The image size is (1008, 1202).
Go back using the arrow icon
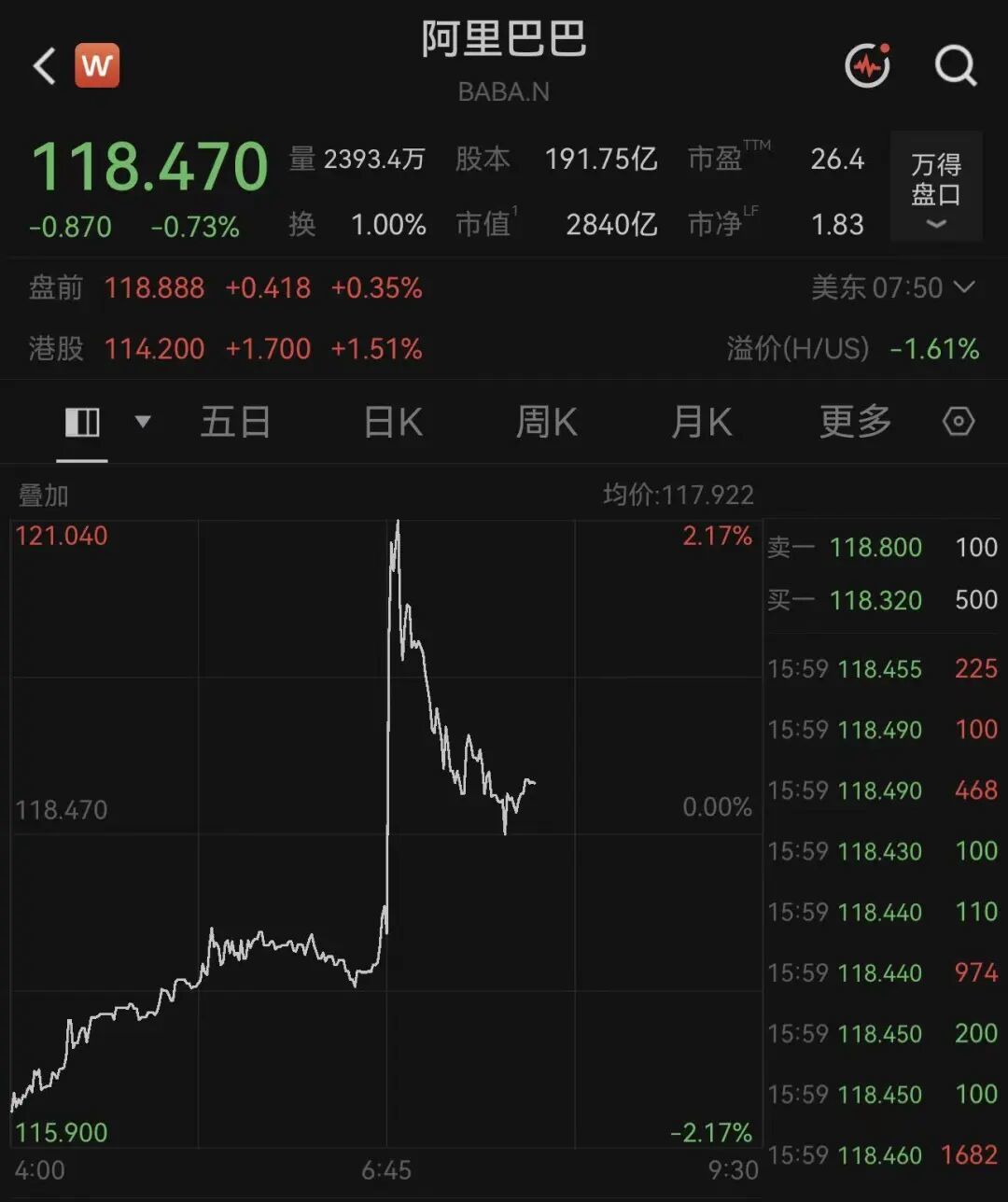pyautogui.click(x=45, y=66)
